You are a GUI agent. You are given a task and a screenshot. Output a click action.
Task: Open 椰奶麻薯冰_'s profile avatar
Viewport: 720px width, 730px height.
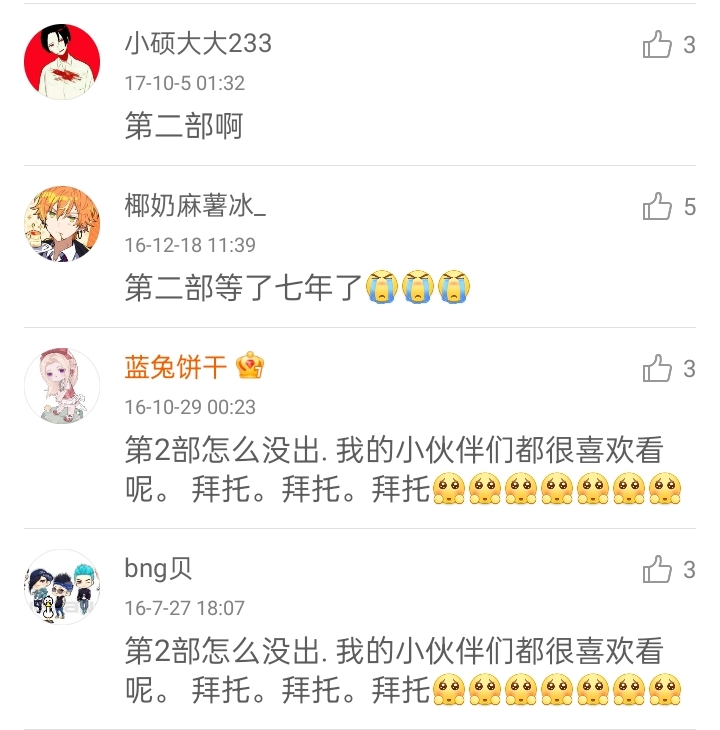tap(62, 224)
